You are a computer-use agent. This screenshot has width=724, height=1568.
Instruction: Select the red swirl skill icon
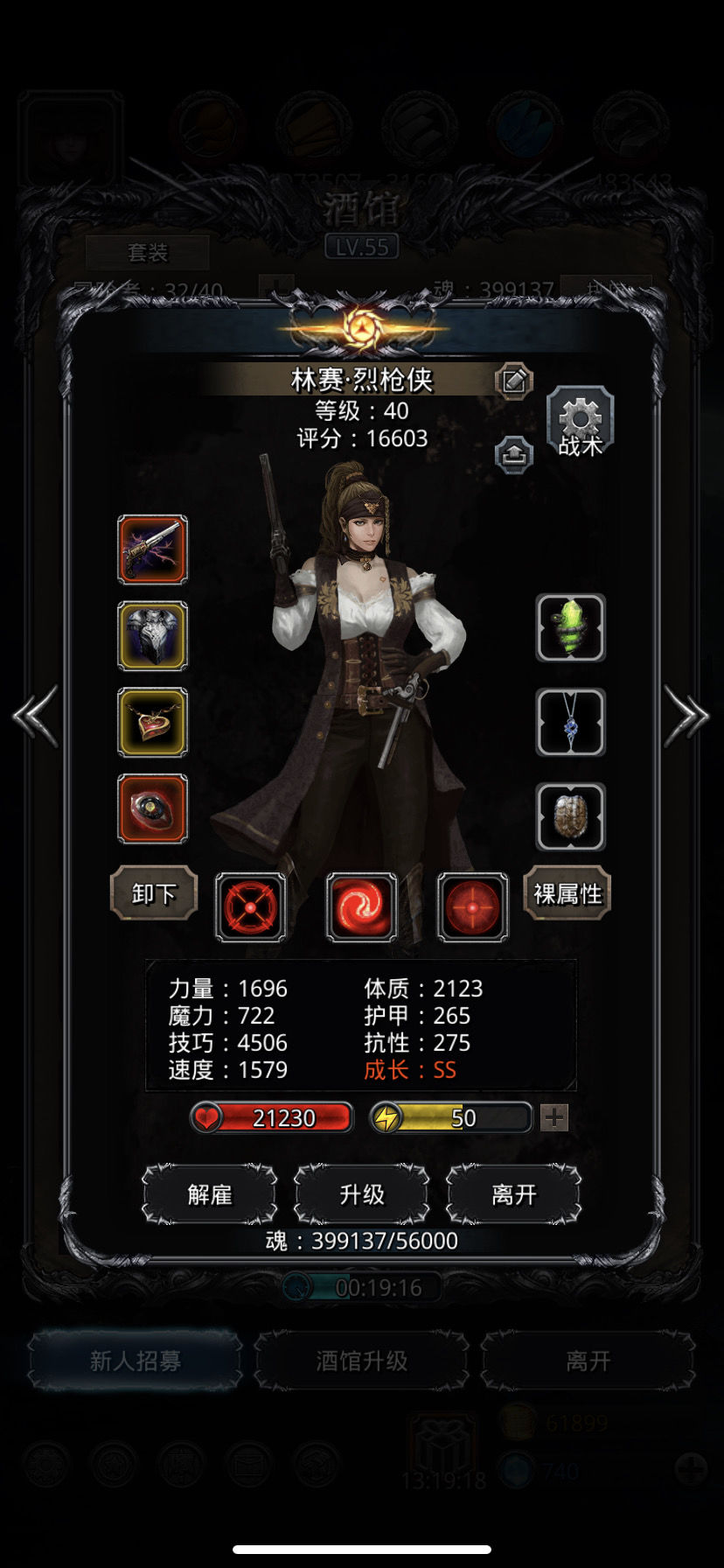click(361, 906)
